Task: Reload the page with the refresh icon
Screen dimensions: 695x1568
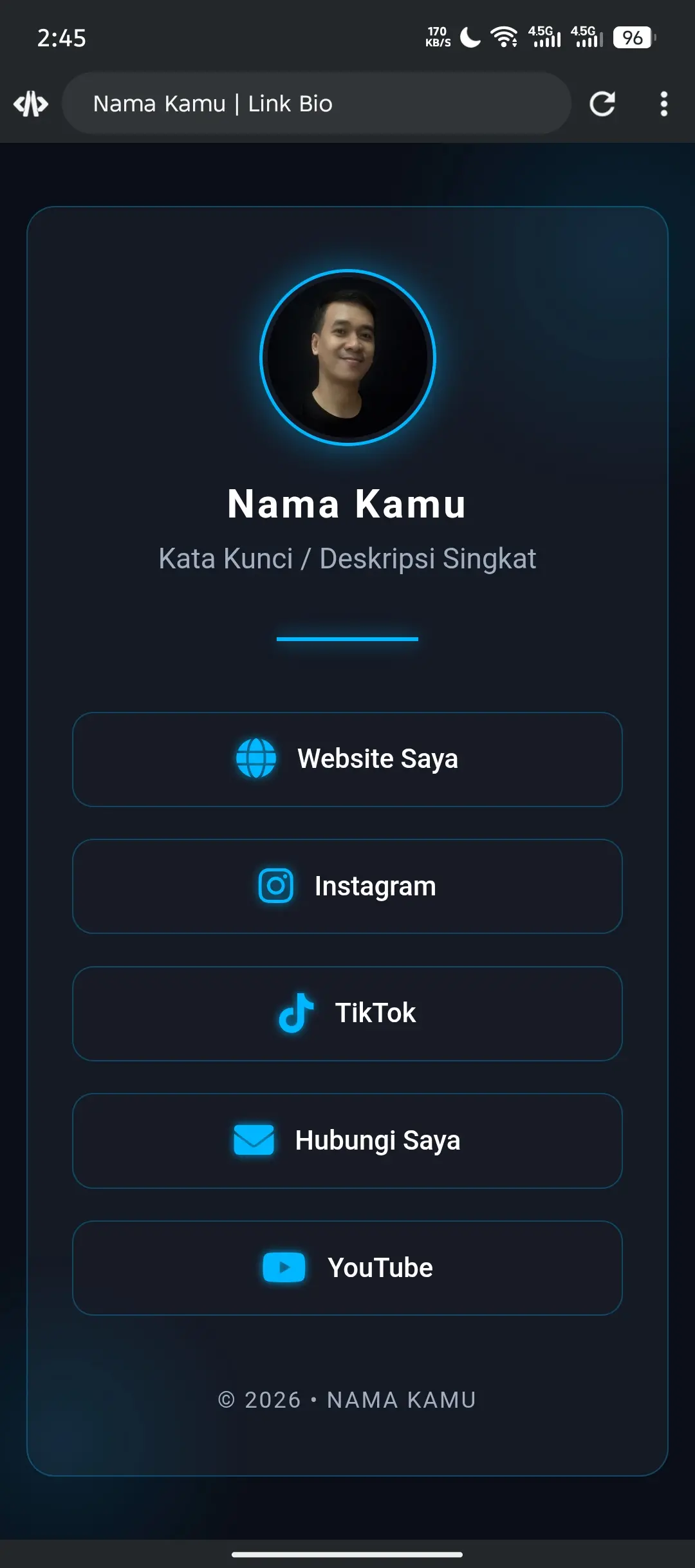Action: click(x=602, y=104)
